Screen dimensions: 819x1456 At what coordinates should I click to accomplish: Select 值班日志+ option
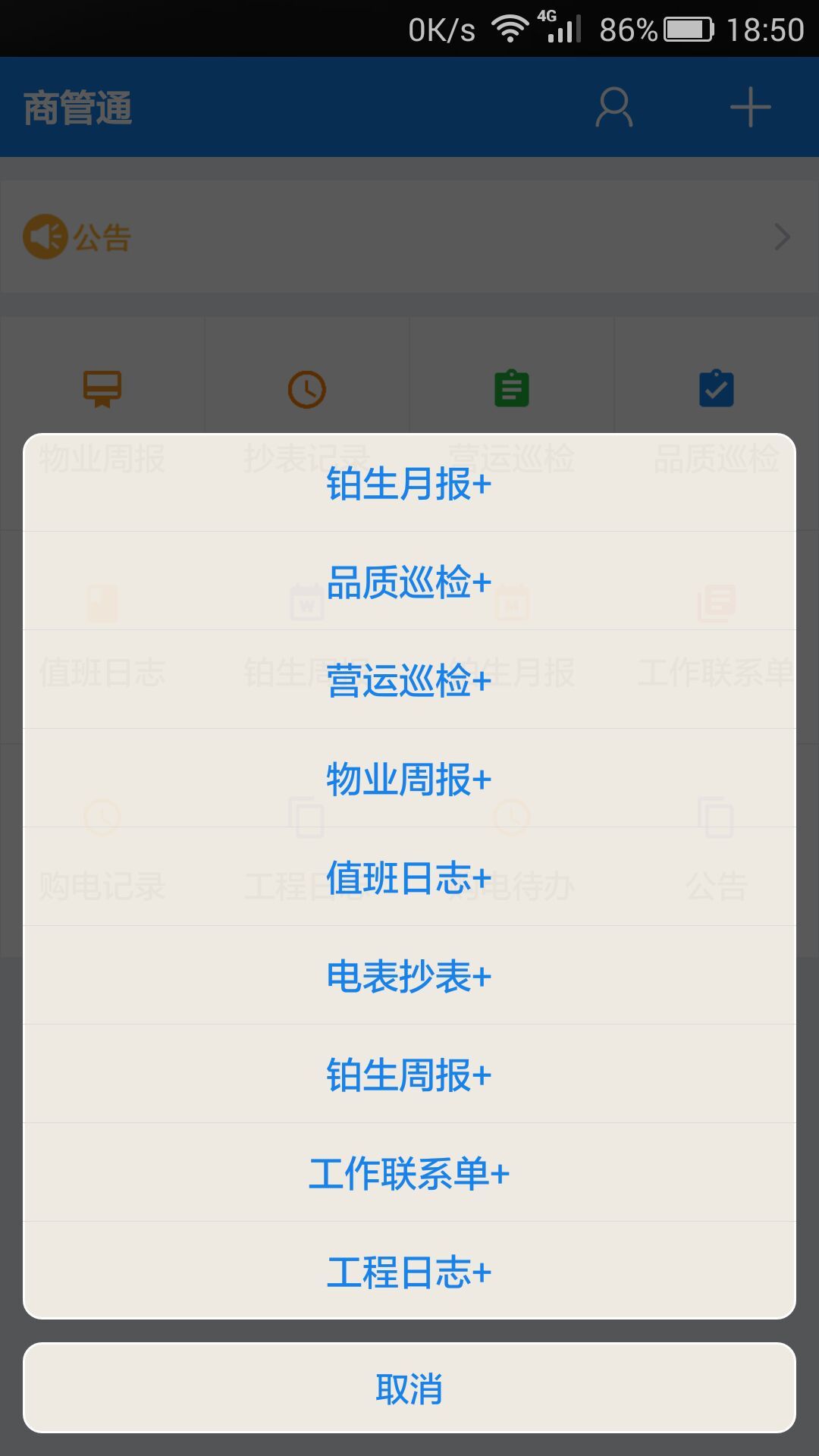(409, 877)
